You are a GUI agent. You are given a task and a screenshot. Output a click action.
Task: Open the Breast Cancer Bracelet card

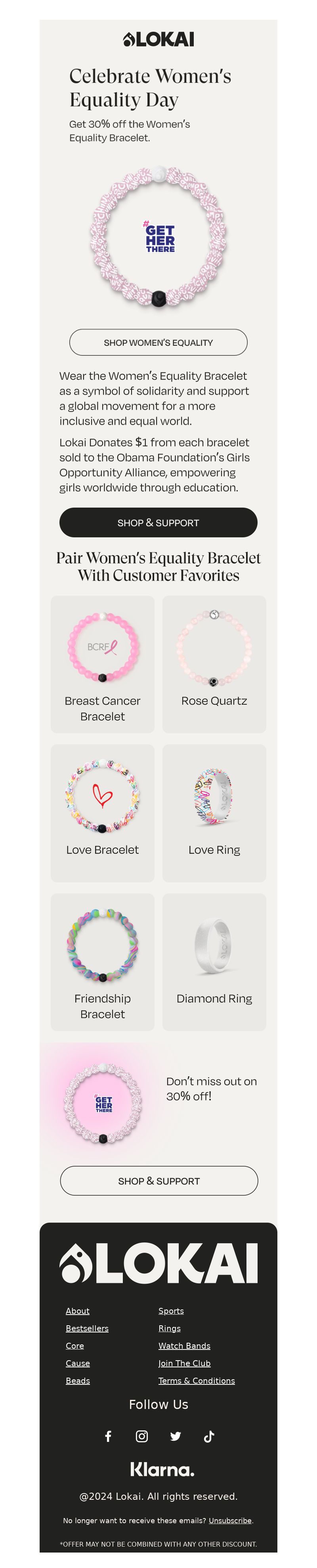102,663
